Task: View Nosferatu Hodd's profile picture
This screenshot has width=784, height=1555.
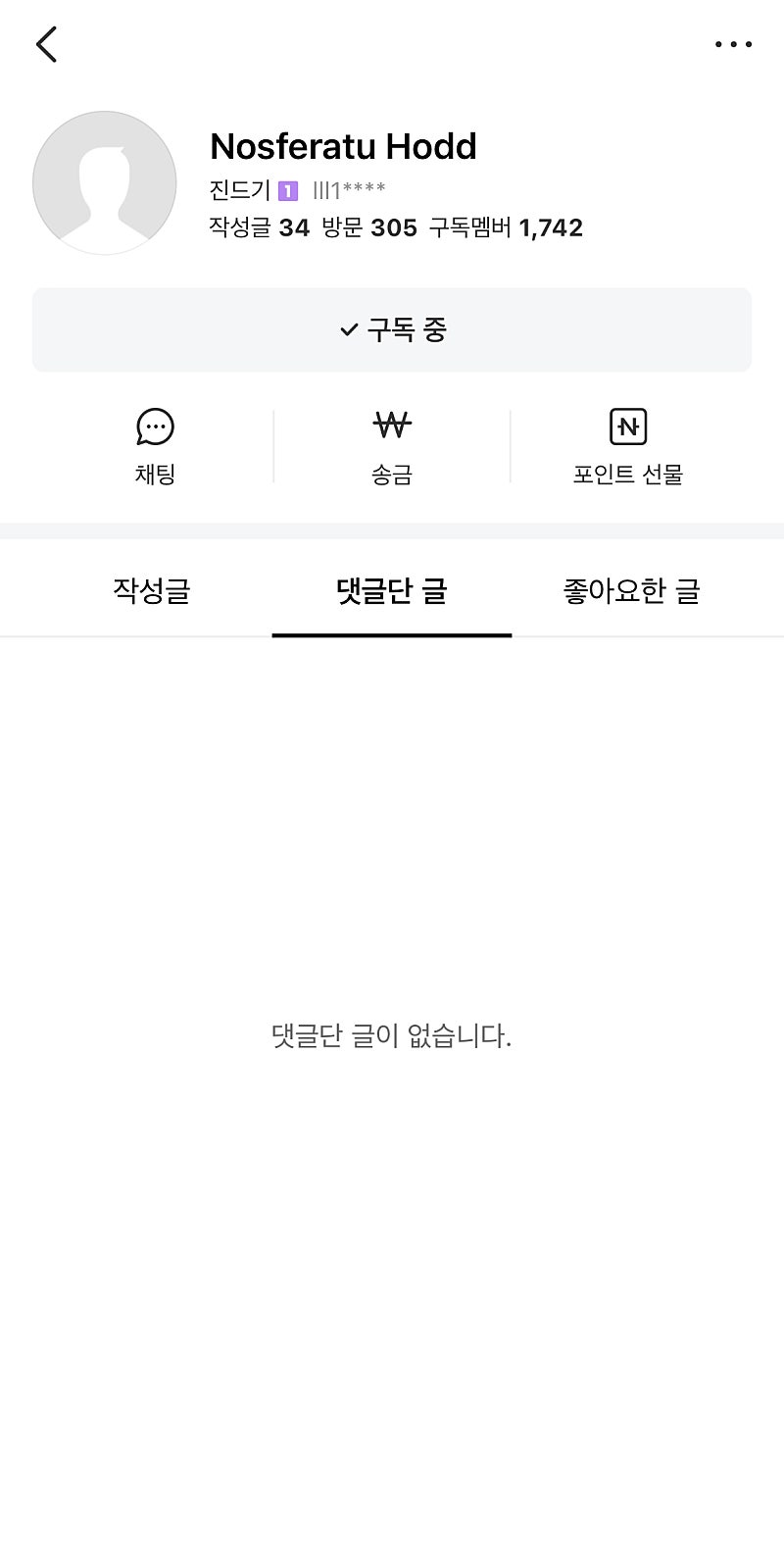Action: [105, 183]
